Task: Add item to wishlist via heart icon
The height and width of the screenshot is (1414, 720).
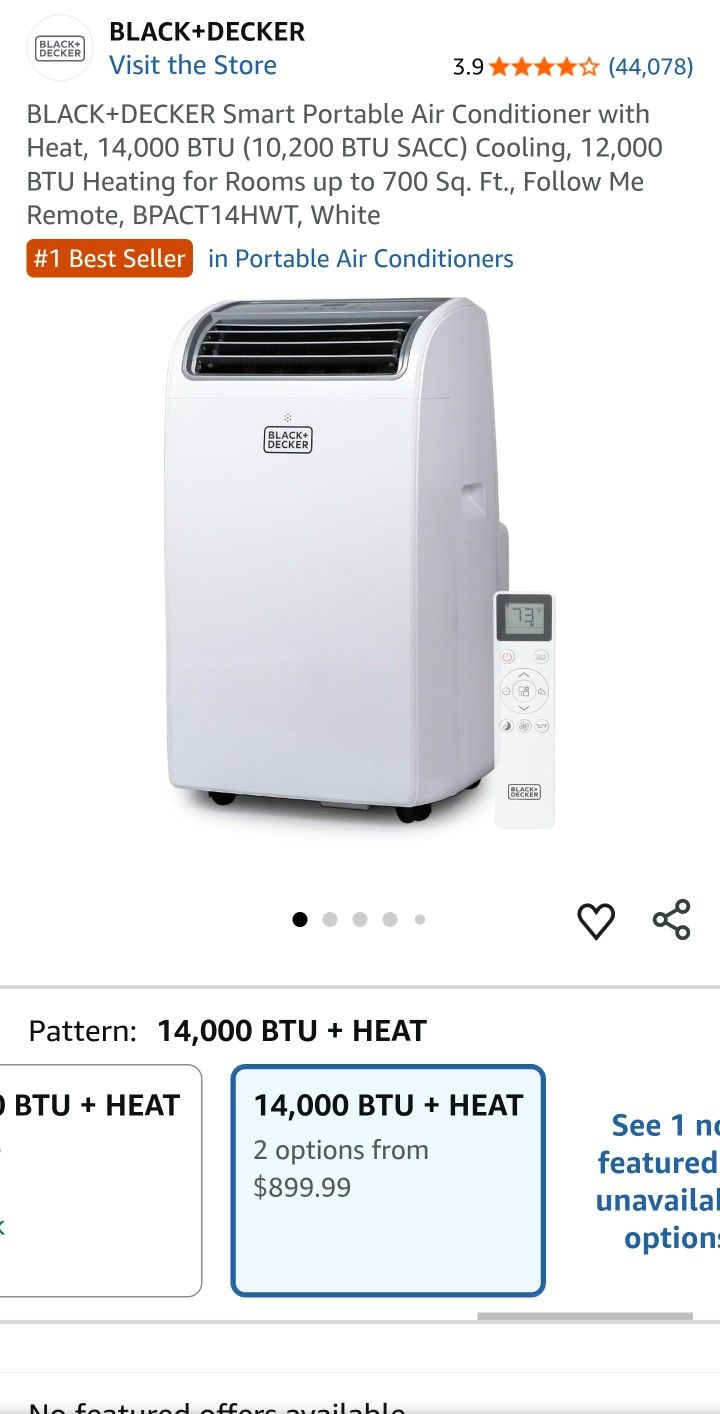Action: pos(596,919)
